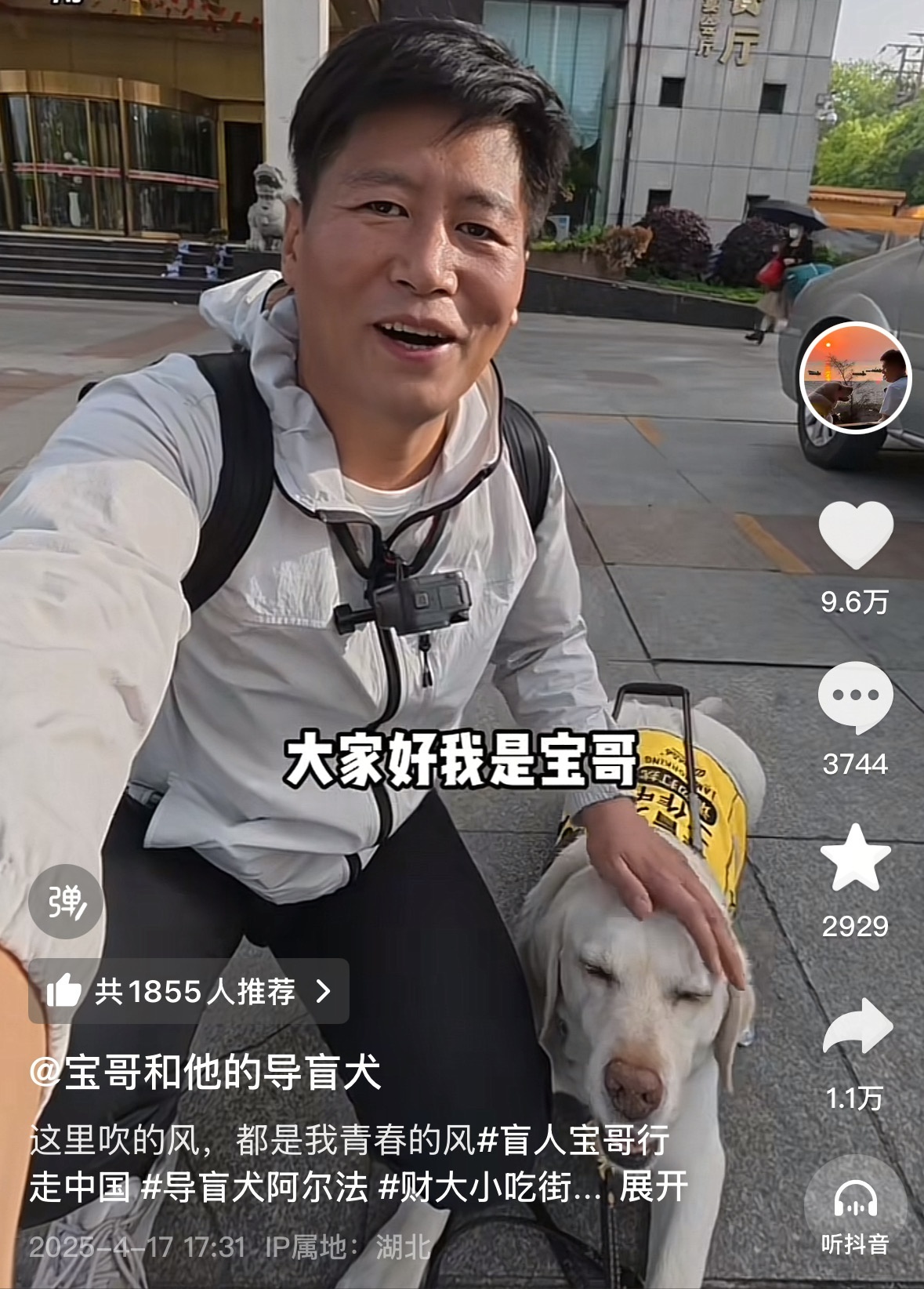The width and height of the screenshot is (924, 1289).
Task: Expand the caption with 展开
Action: [653, 1187]
